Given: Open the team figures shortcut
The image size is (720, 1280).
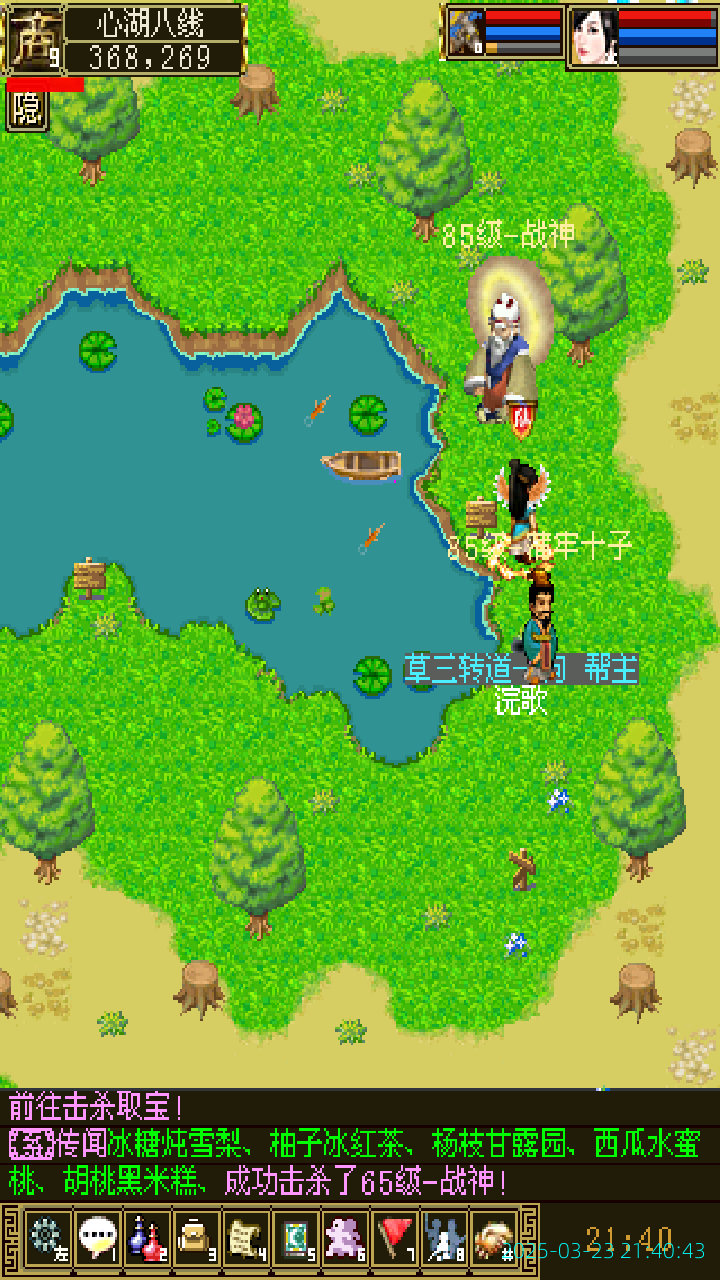Looking at the screenshot, I should 445,1238.
